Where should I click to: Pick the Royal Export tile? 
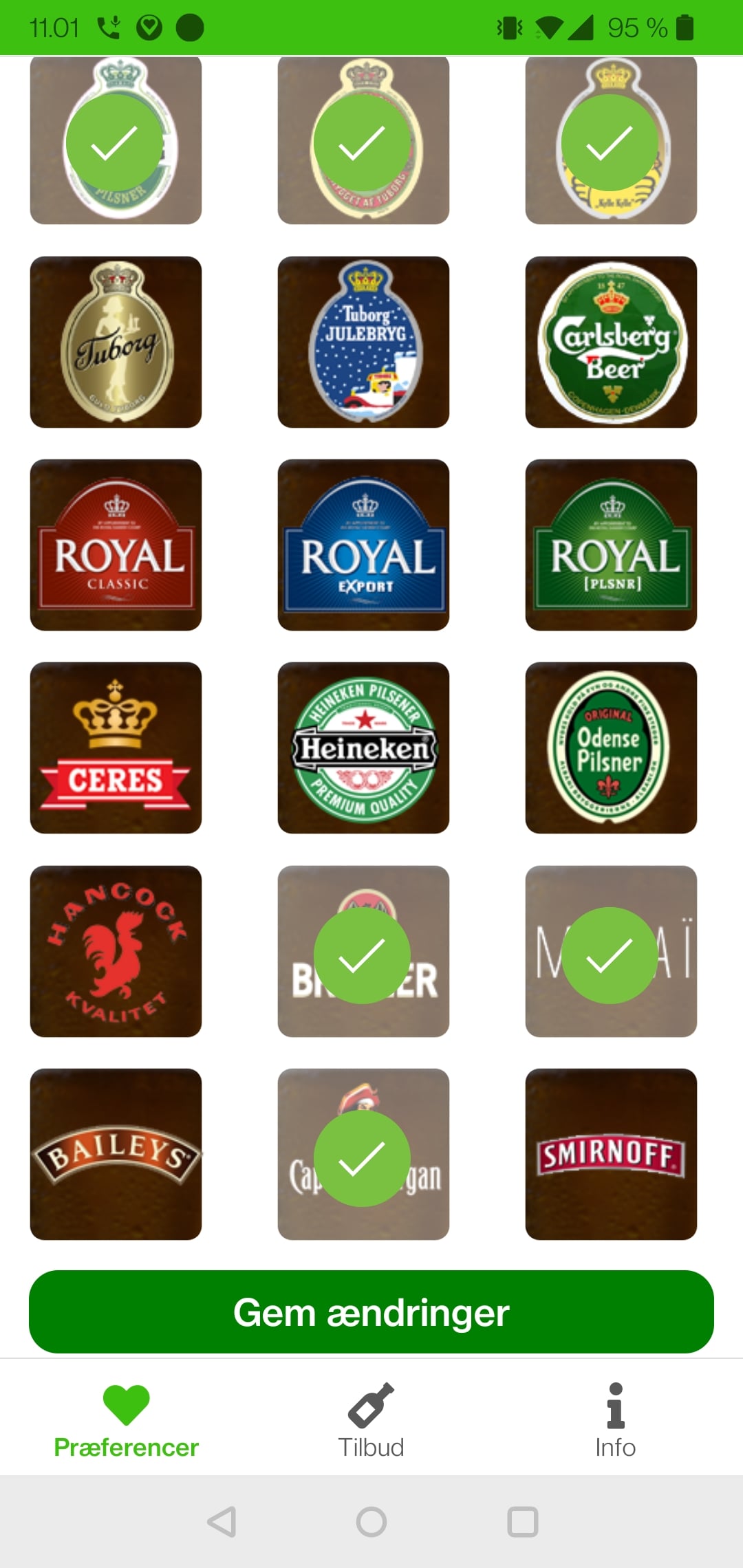coord(363,545)
